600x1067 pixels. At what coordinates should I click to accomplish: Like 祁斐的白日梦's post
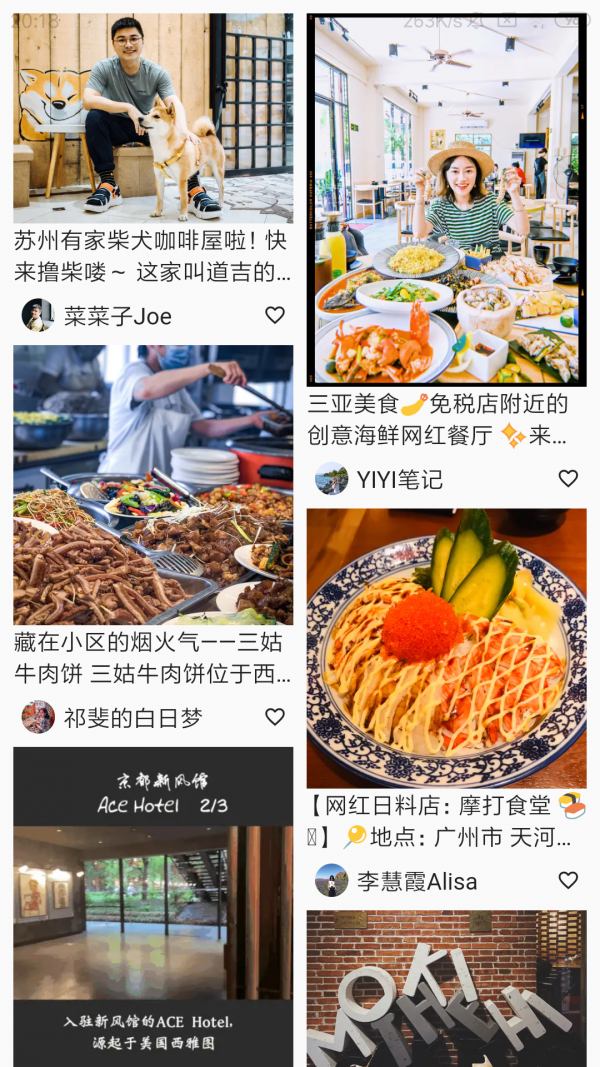[275, 716]
